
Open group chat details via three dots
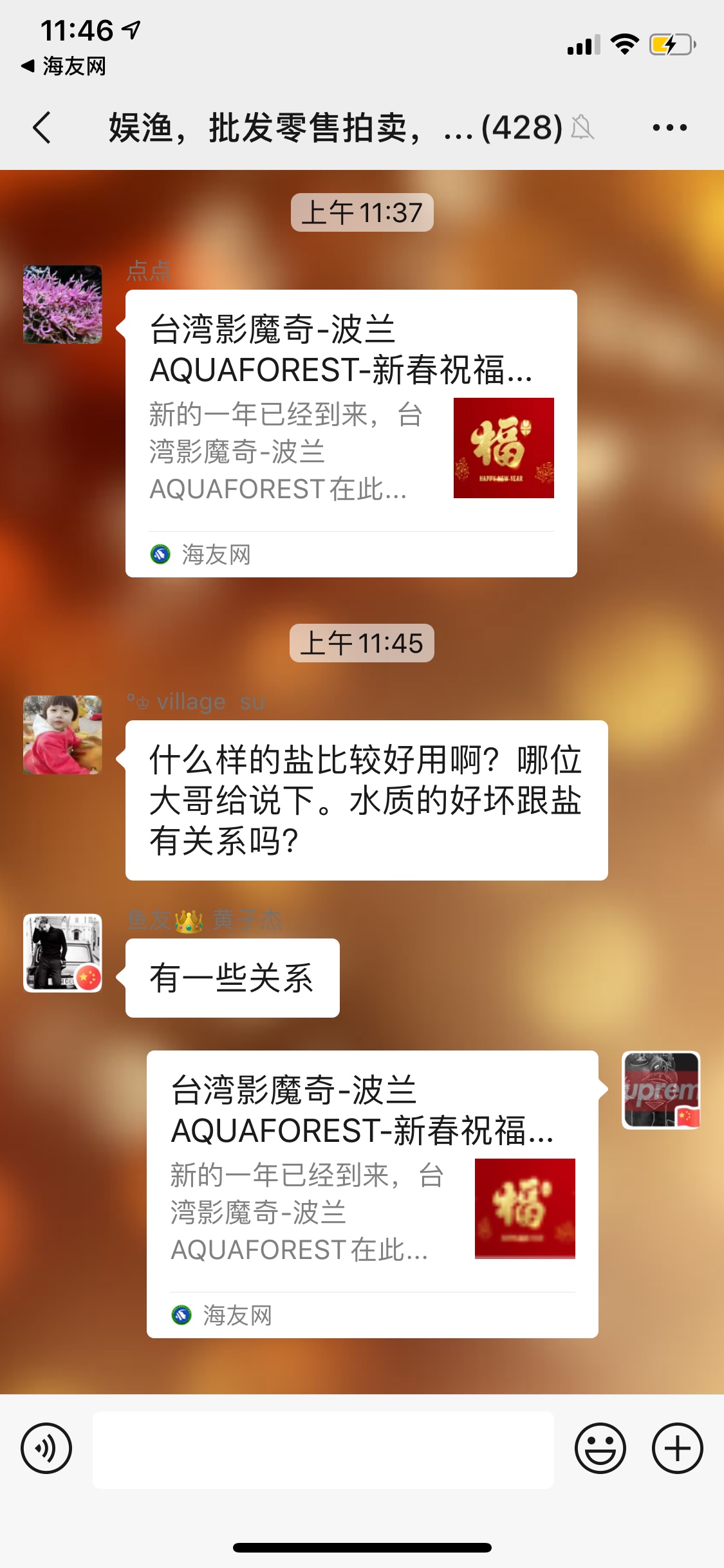click(669, 127)
